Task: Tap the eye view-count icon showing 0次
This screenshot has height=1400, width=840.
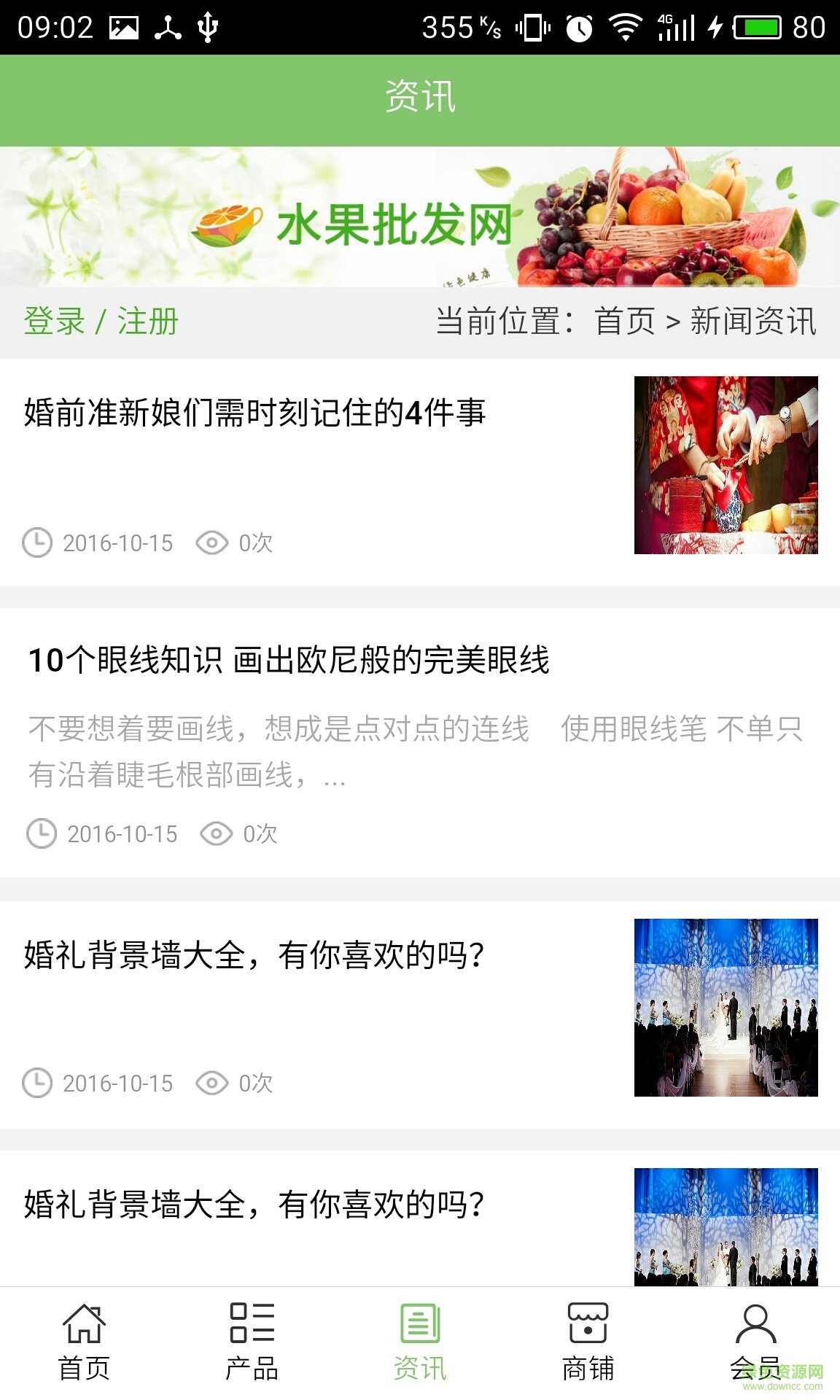Action: coord(212,543)
